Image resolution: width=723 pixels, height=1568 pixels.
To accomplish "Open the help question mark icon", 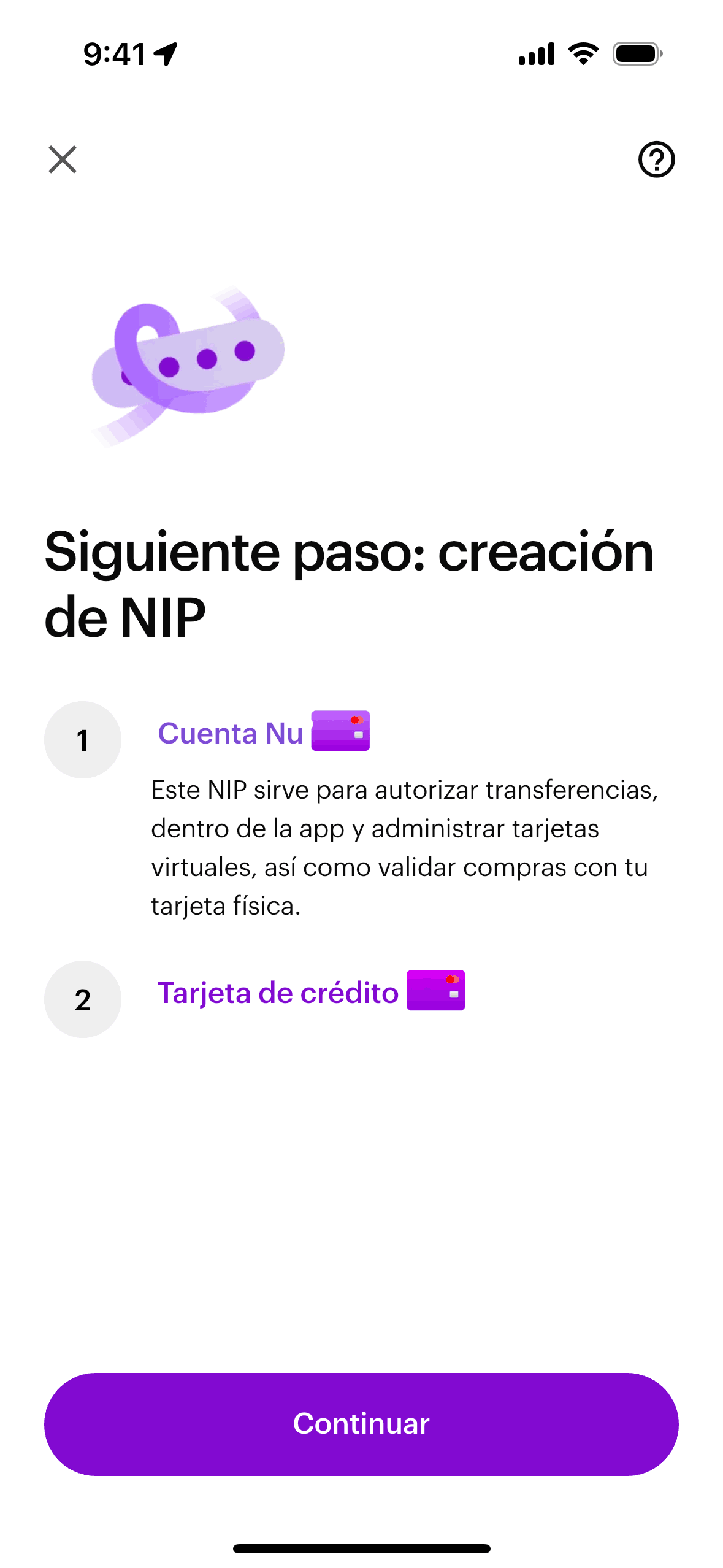I will point(656,159).
